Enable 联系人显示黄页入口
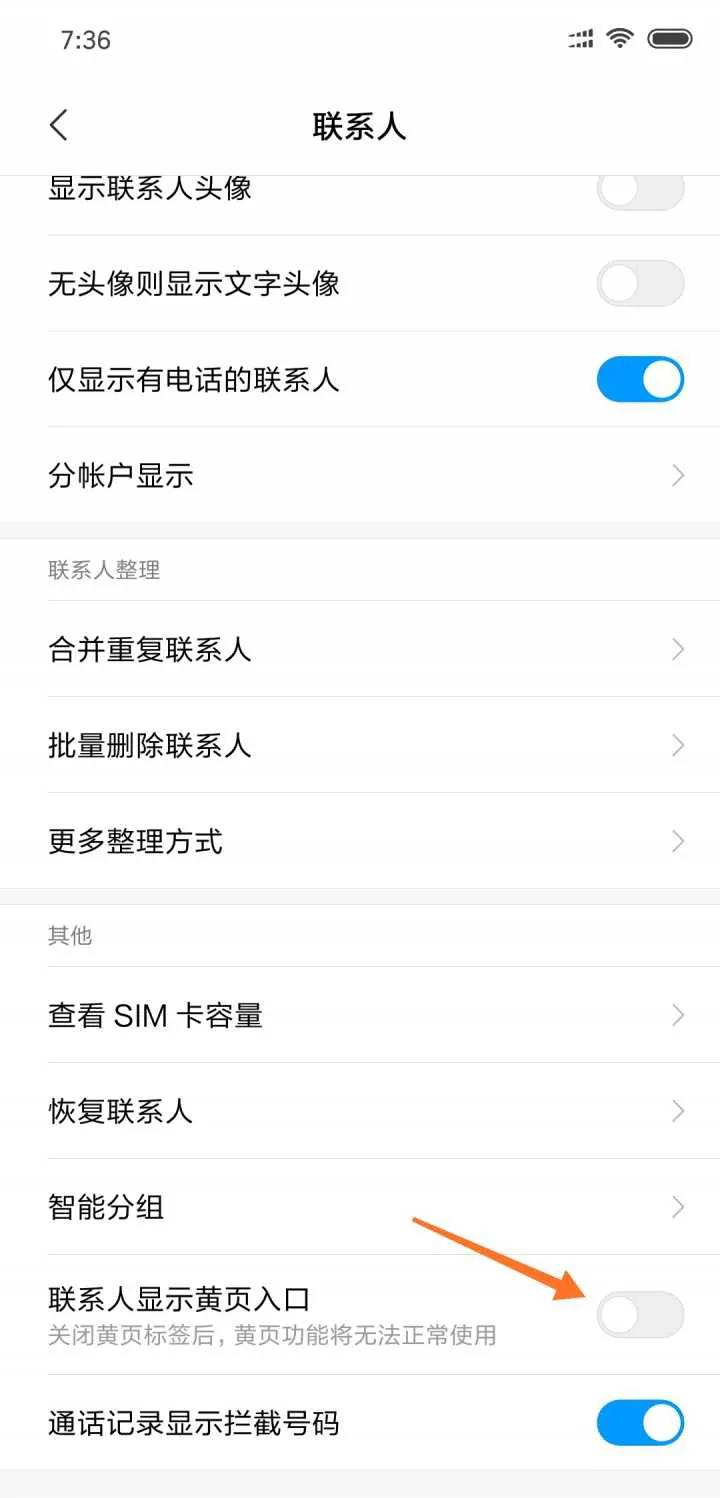The height and width of the screenshot is (1498, 720). pyautogui.click(x=640, y=1315)
